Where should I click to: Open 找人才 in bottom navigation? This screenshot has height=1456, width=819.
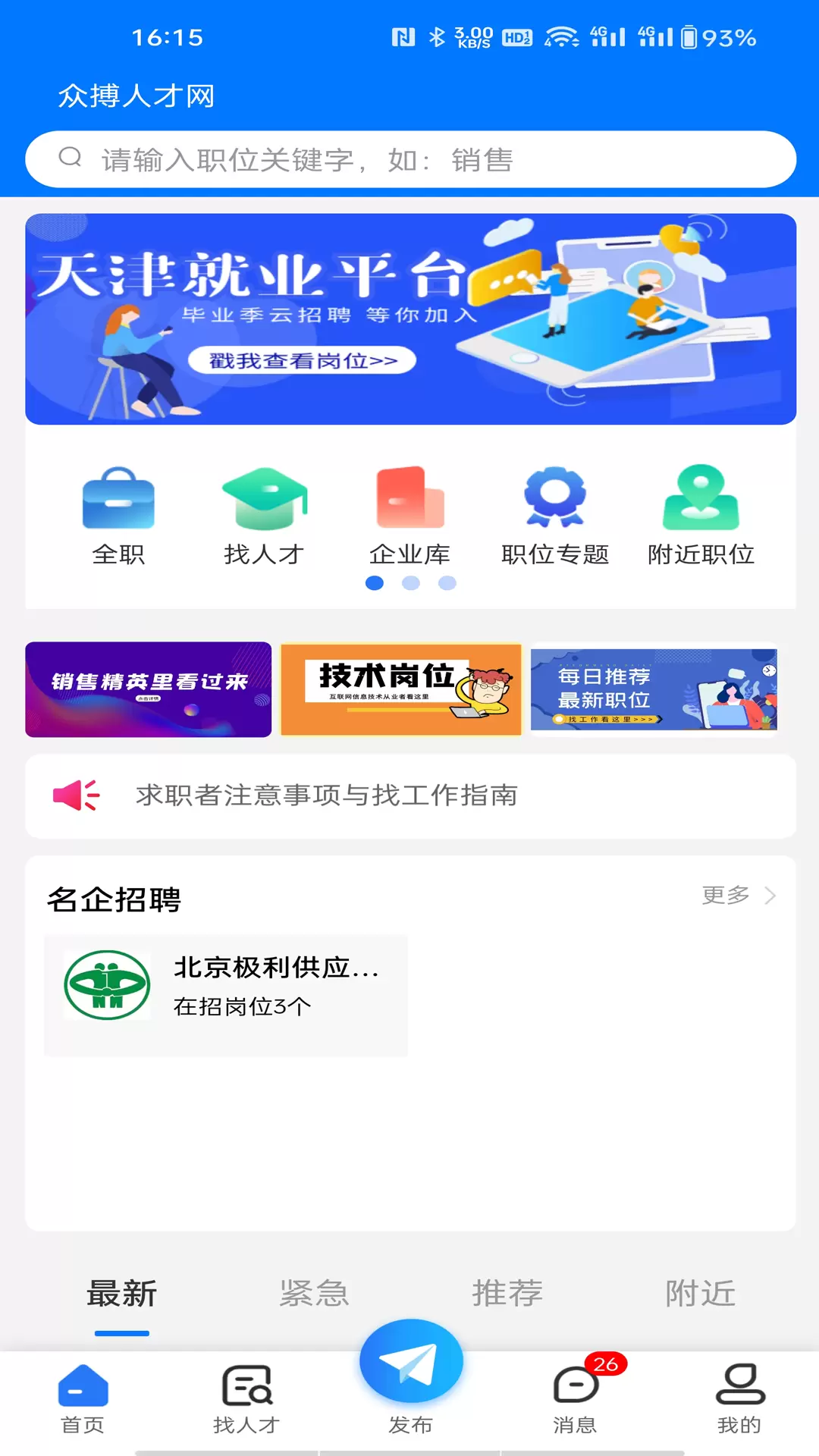(246, 1400)
